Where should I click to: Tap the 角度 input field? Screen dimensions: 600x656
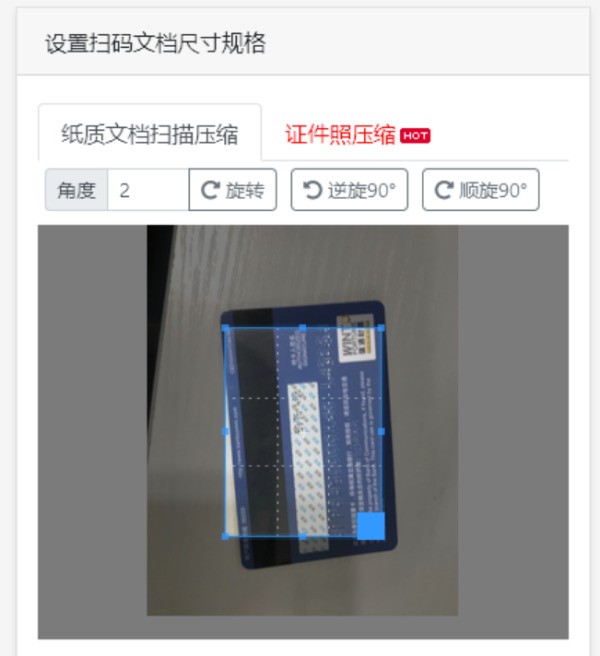click(x=147, y=190)
